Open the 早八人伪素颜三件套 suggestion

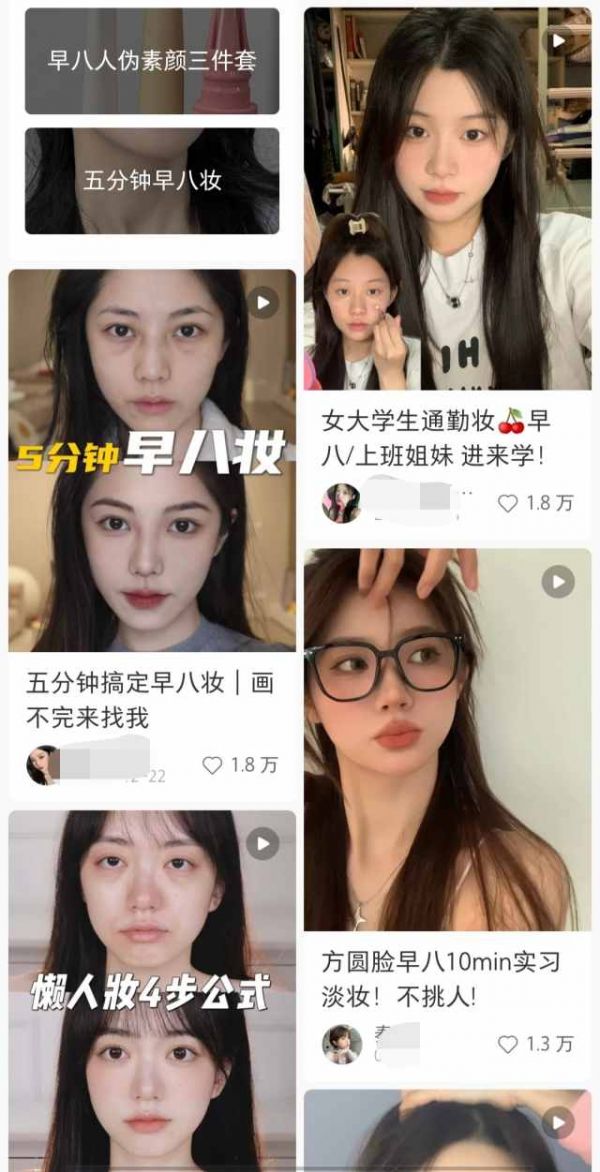(152, 61)
